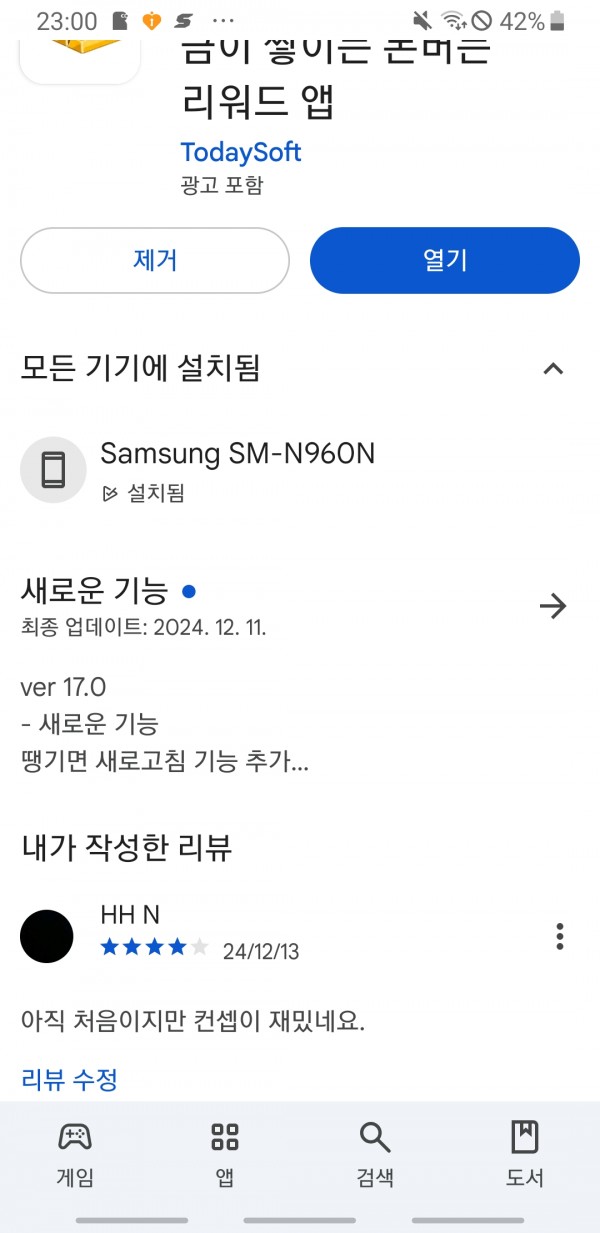Tap the 제거 uninstall button

tap(155, 260)
